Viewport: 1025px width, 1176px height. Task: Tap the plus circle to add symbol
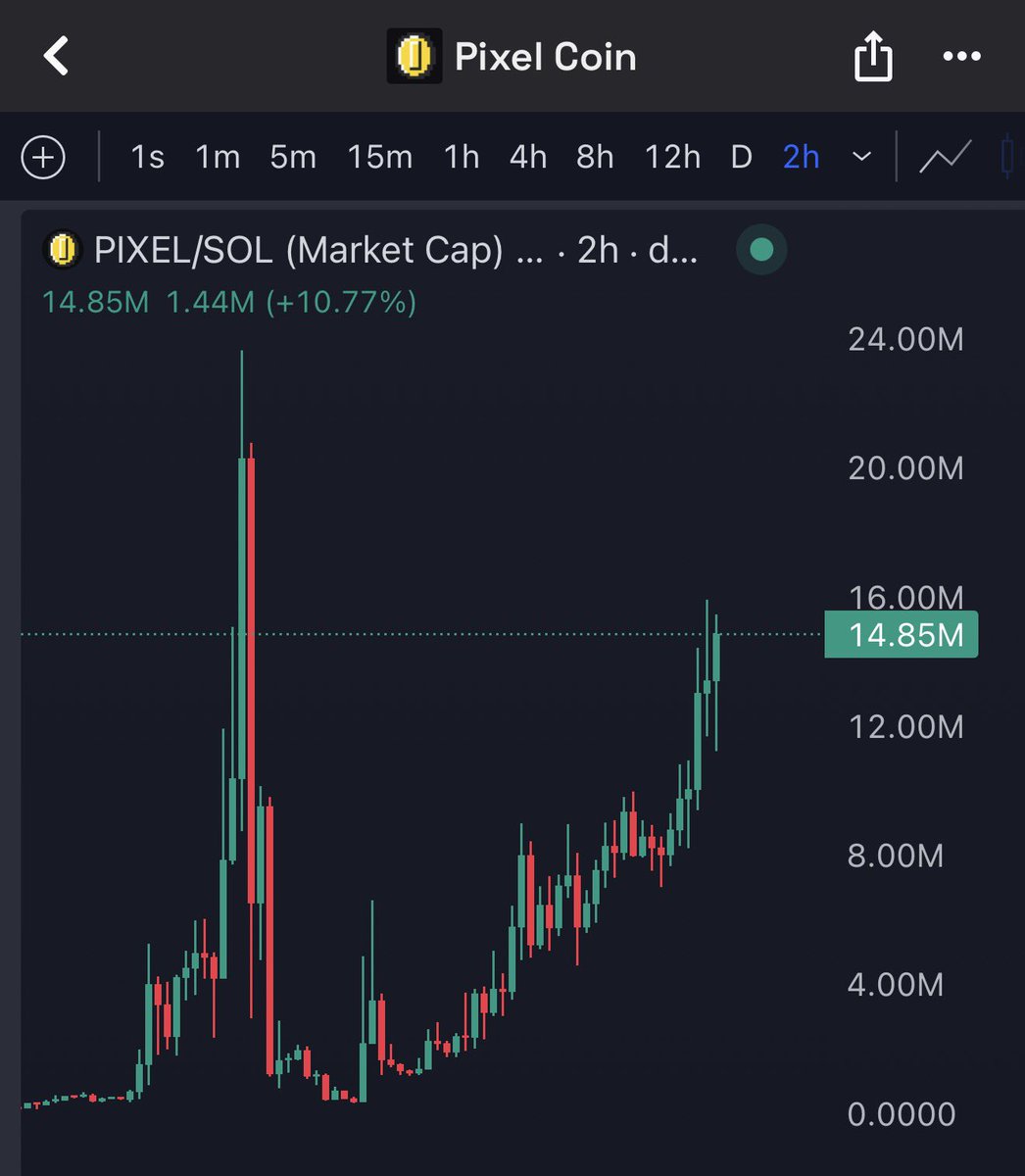click(43, 157)
